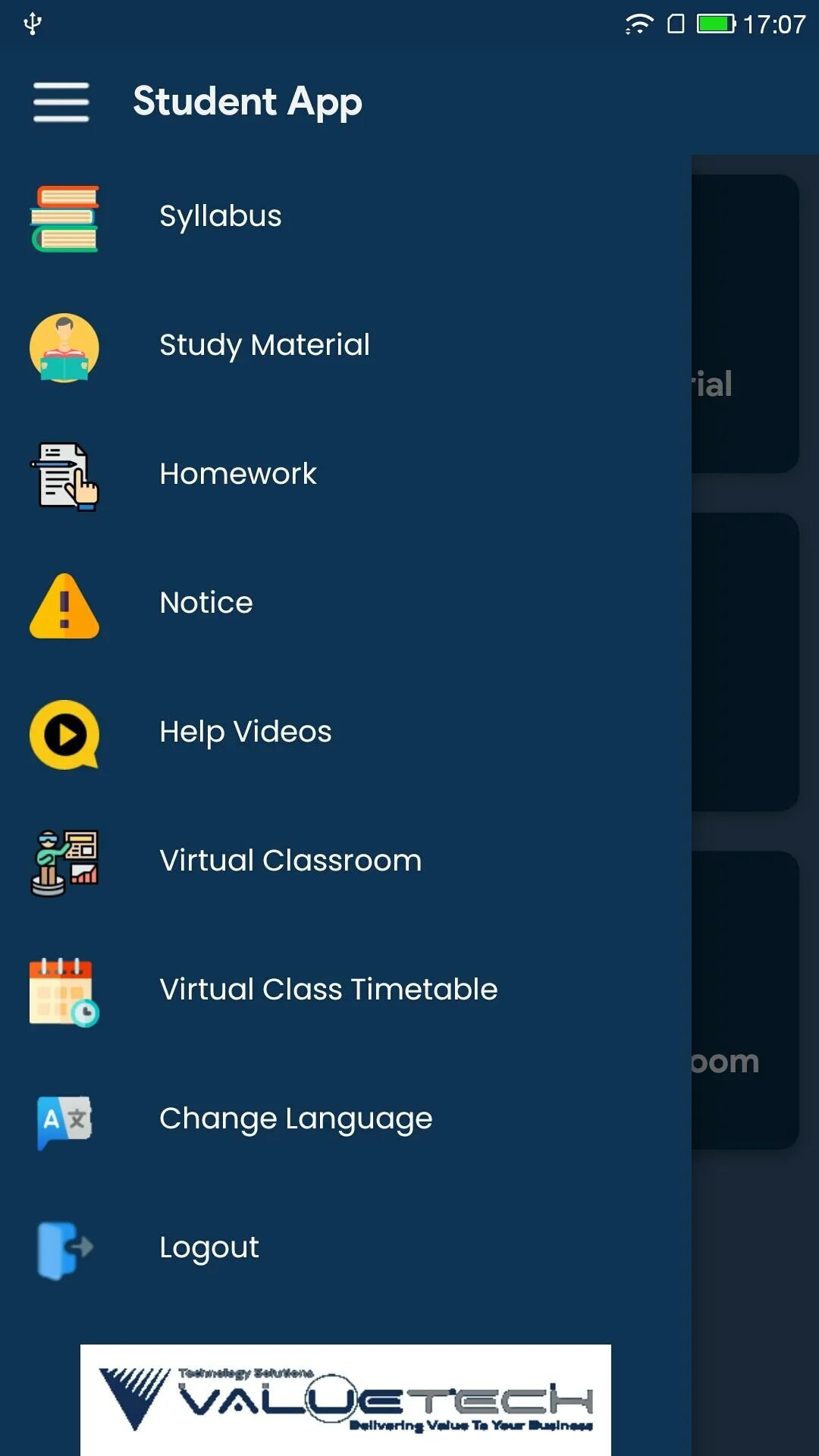Open Help Videos
This screenshot has height=1456, width=819.
[245, 733]
